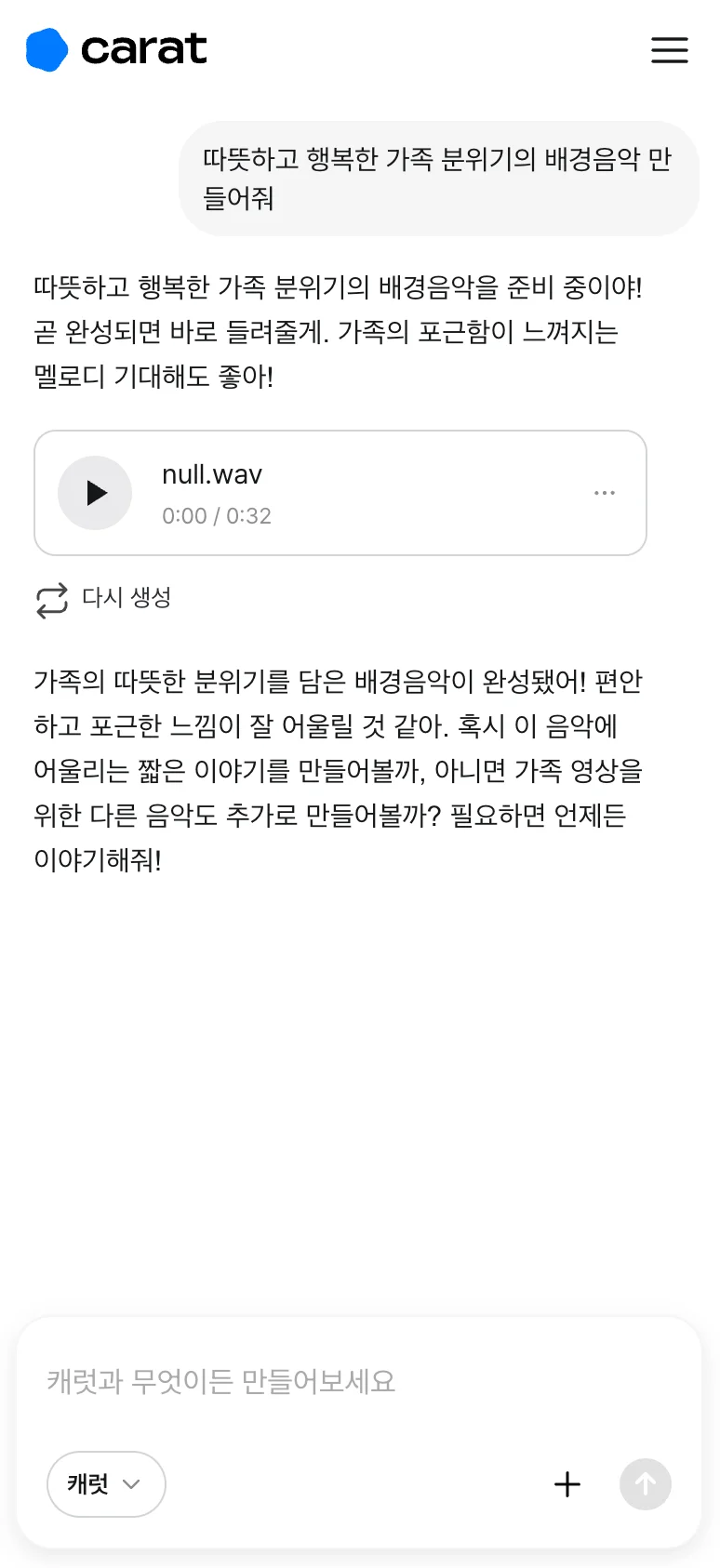Expand the three-dot menu on the audio card
The height and width of the screenshot is (1568, 720).
point(604,492)
